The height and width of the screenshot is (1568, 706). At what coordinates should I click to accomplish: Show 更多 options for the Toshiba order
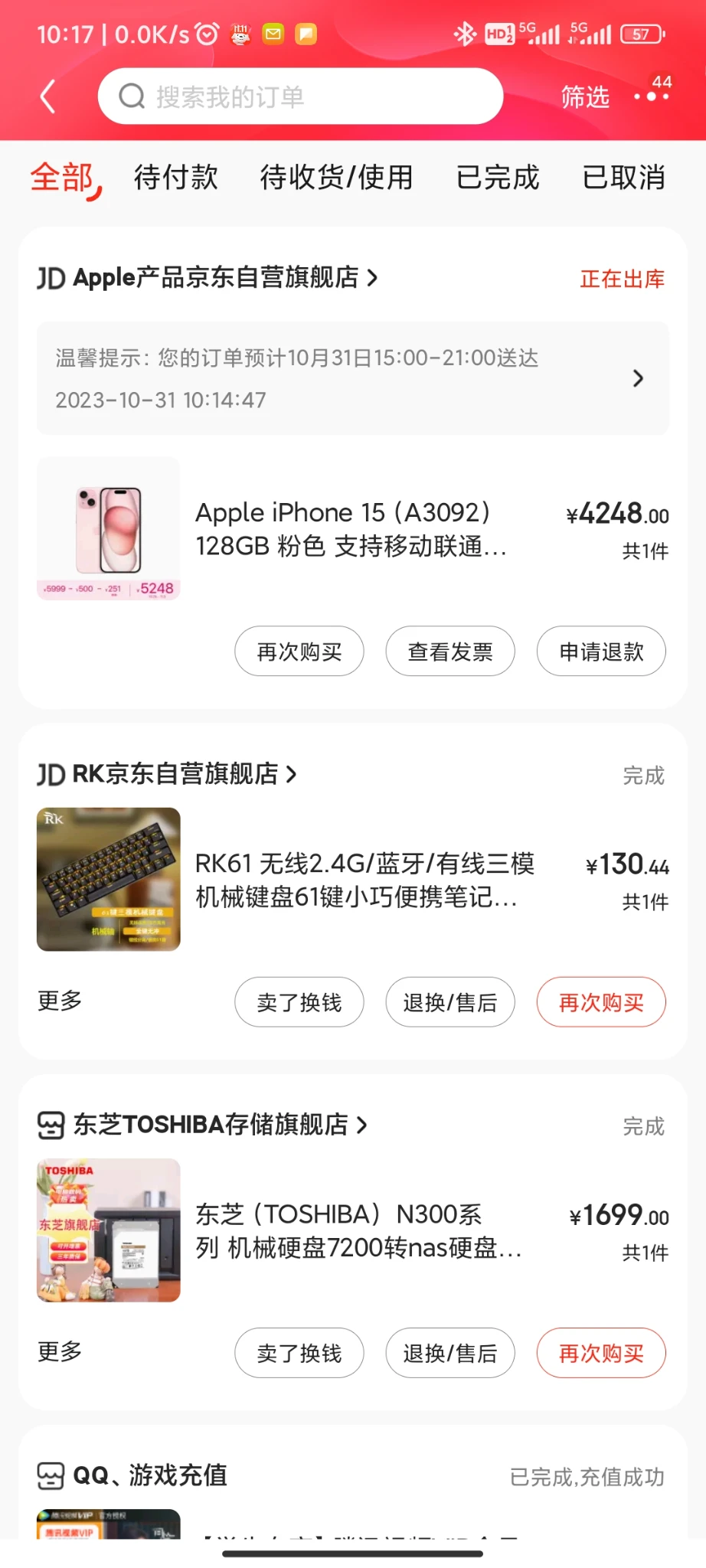60,1351
